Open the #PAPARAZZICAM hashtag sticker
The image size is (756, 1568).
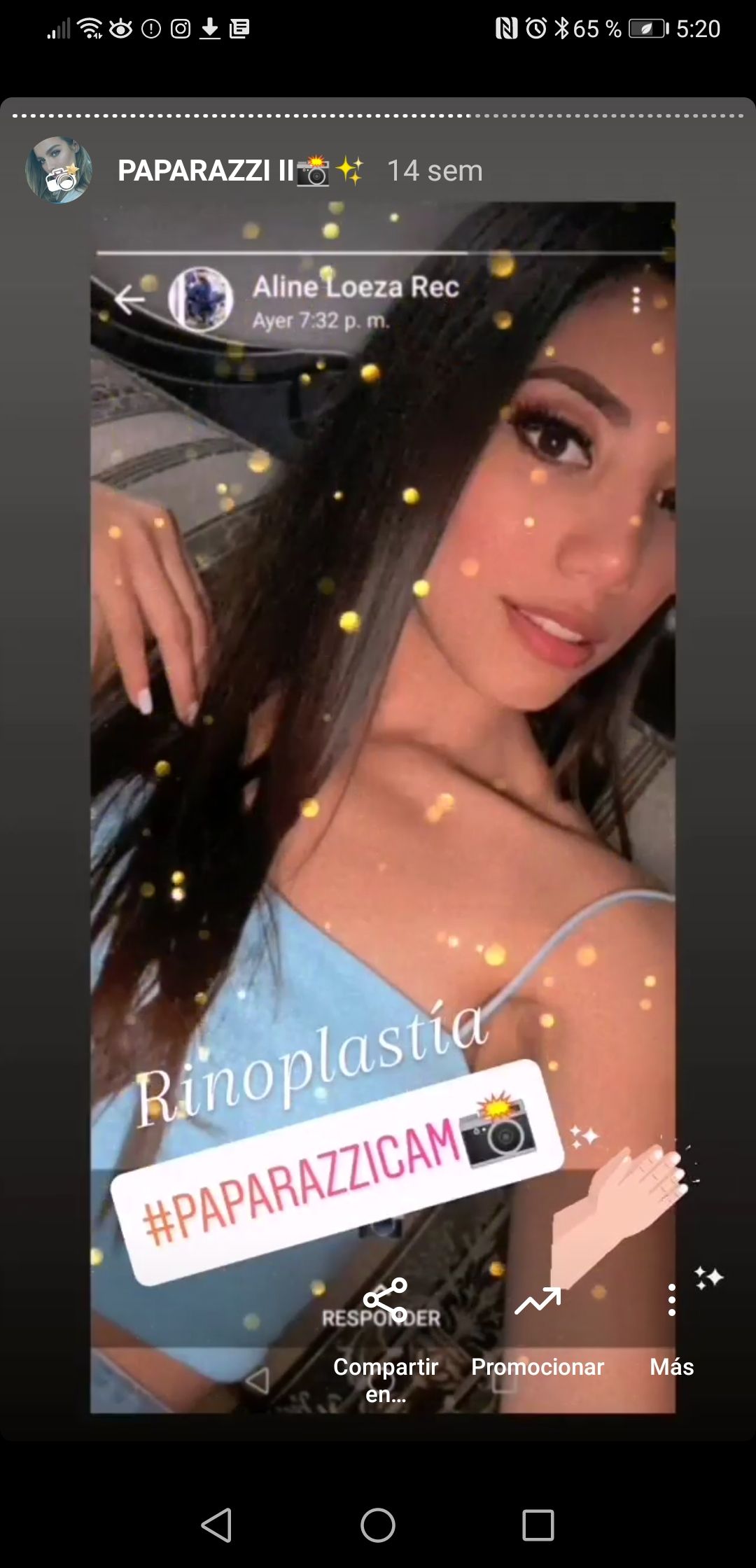tap(337, 1172)
